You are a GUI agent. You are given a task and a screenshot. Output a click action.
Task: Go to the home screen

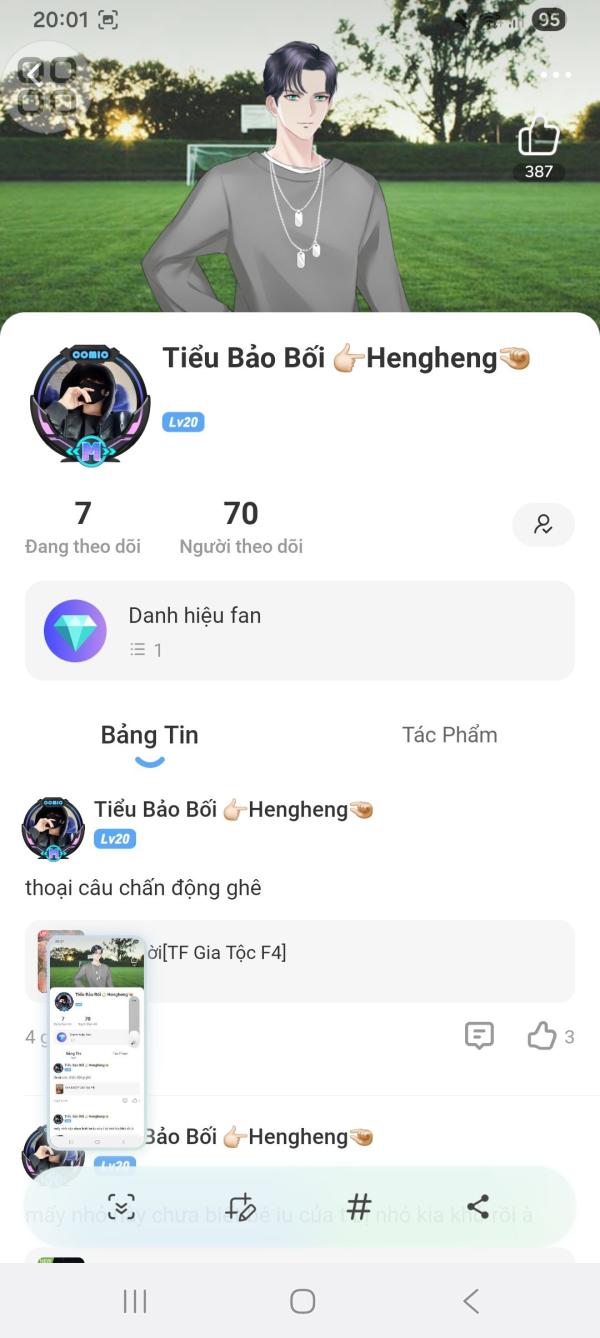point(302,1301)
